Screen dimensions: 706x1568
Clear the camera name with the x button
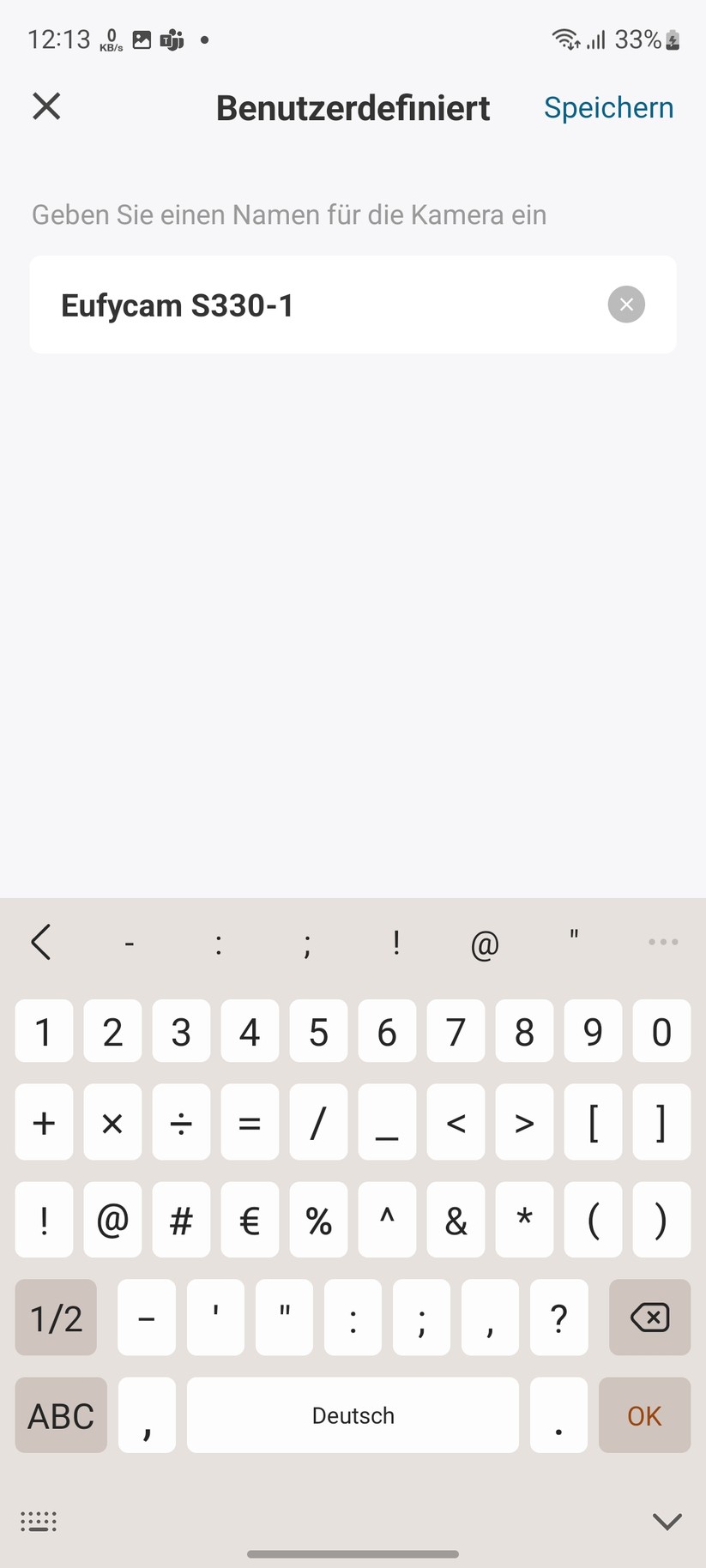(x=625, y=304)
